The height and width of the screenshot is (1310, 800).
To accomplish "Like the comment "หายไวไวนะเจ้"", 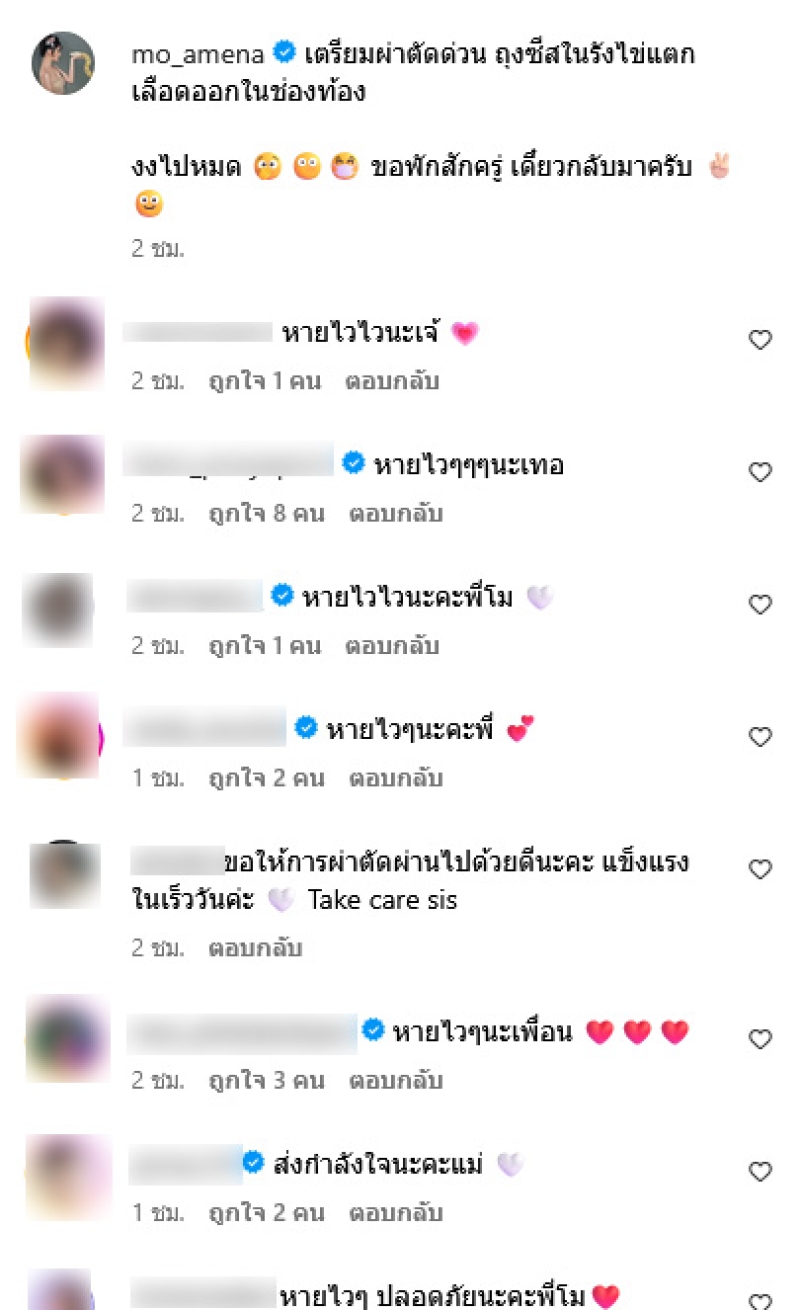I will pyautogui.click(x=760, y=340).
